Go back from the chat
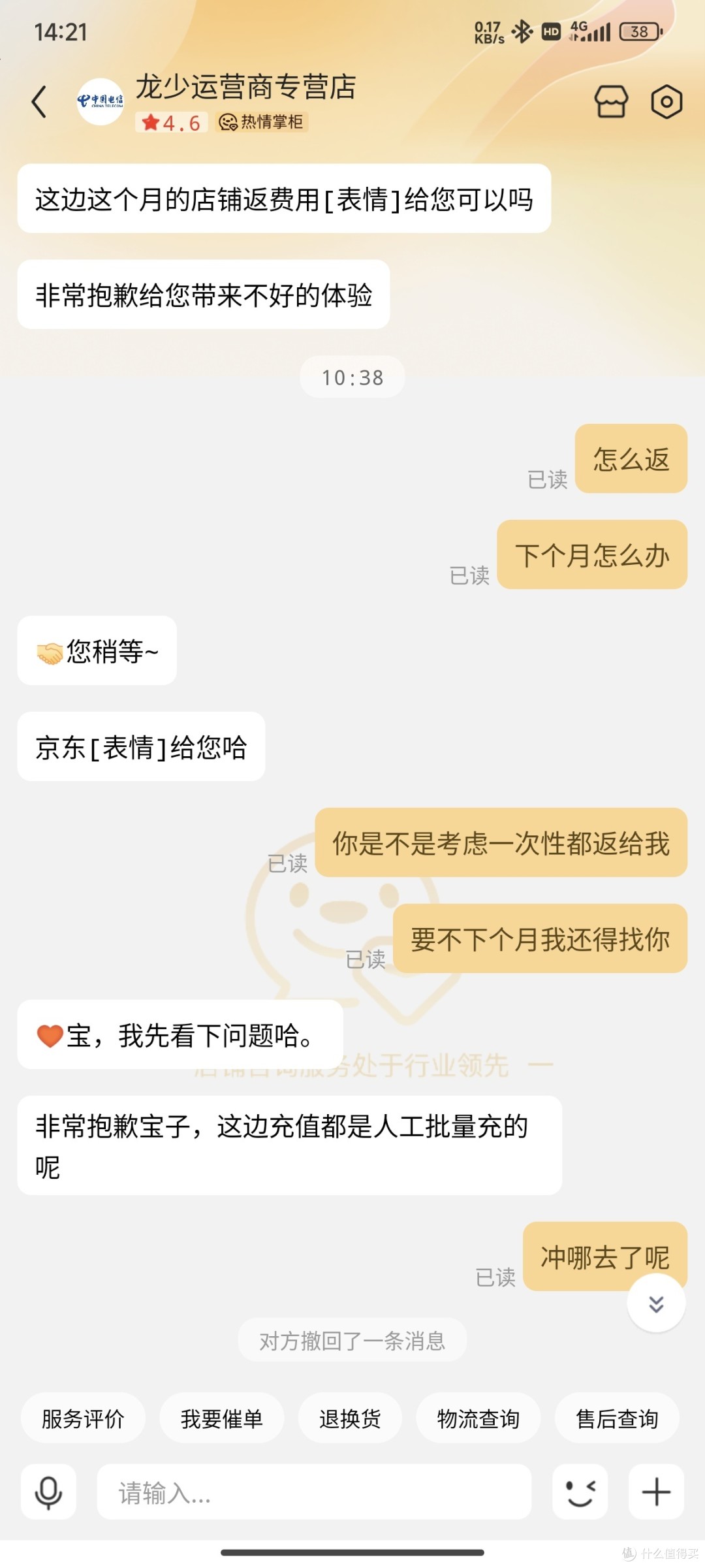This screenshot has height=1568, width=705. click(x=39, y=102)
